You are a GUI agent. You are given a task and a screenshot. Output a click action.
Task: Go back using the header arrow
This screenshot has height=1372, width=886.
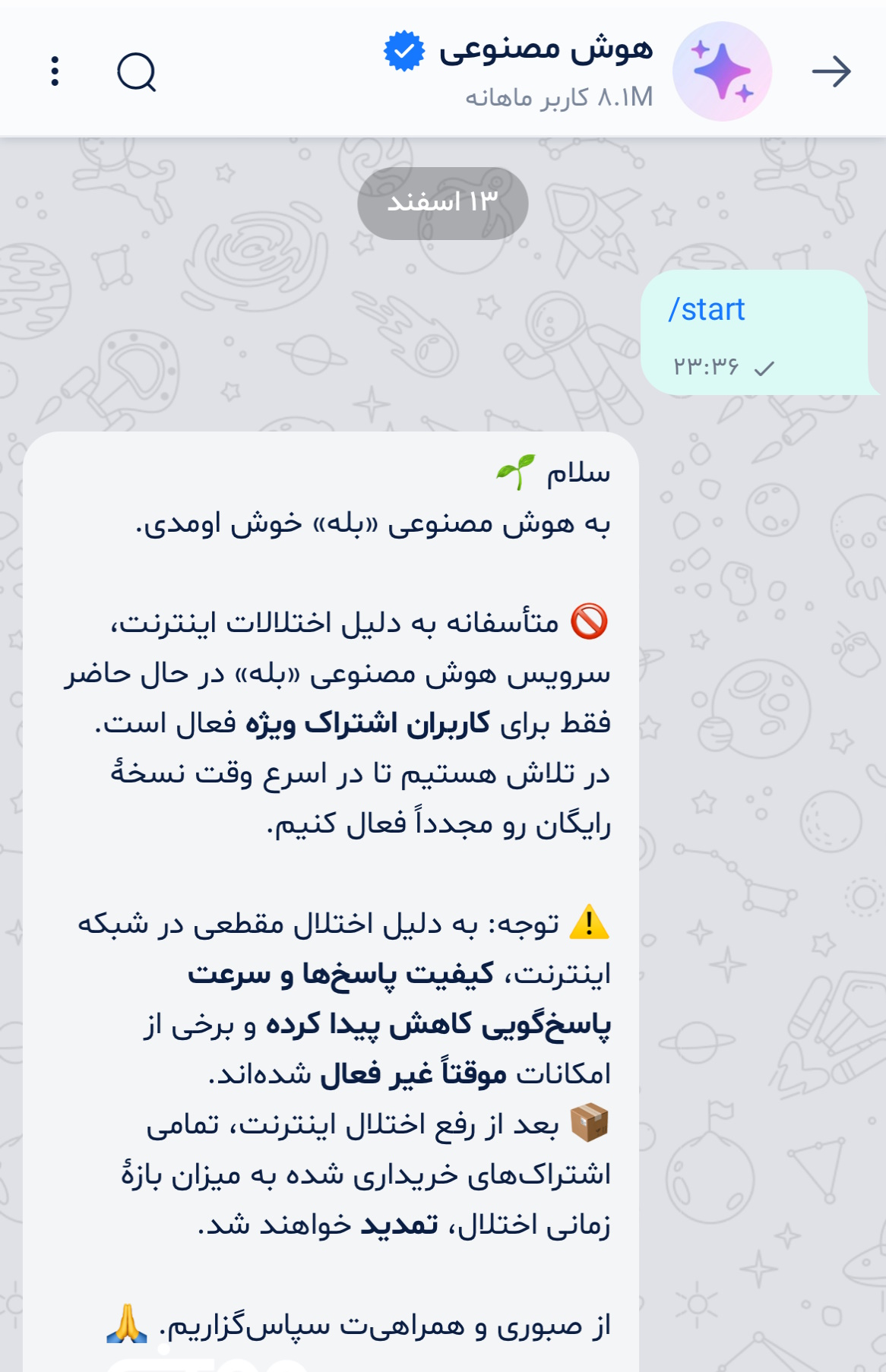(831, 71)
